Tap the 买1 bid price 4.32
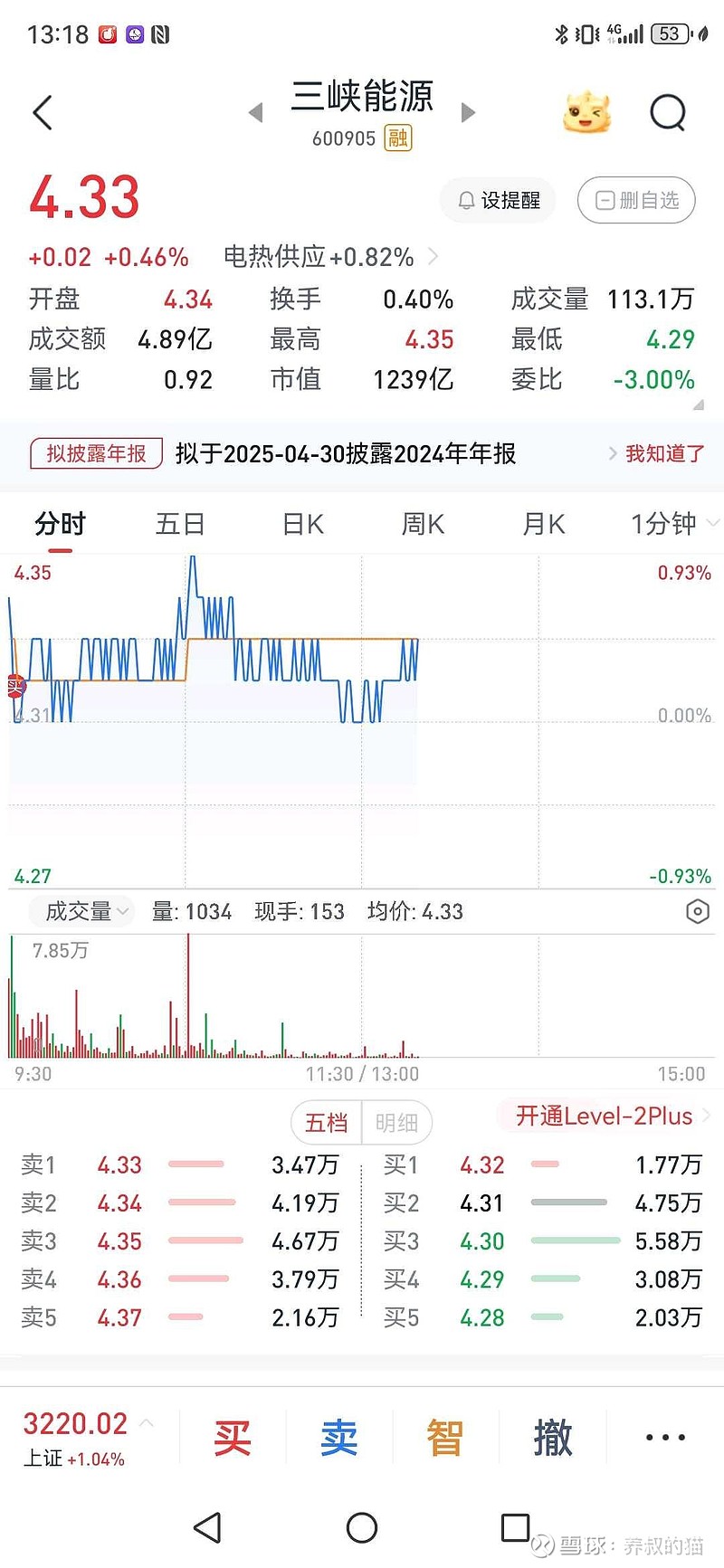Screen dimensions: 724x1568 (481, 1165)
